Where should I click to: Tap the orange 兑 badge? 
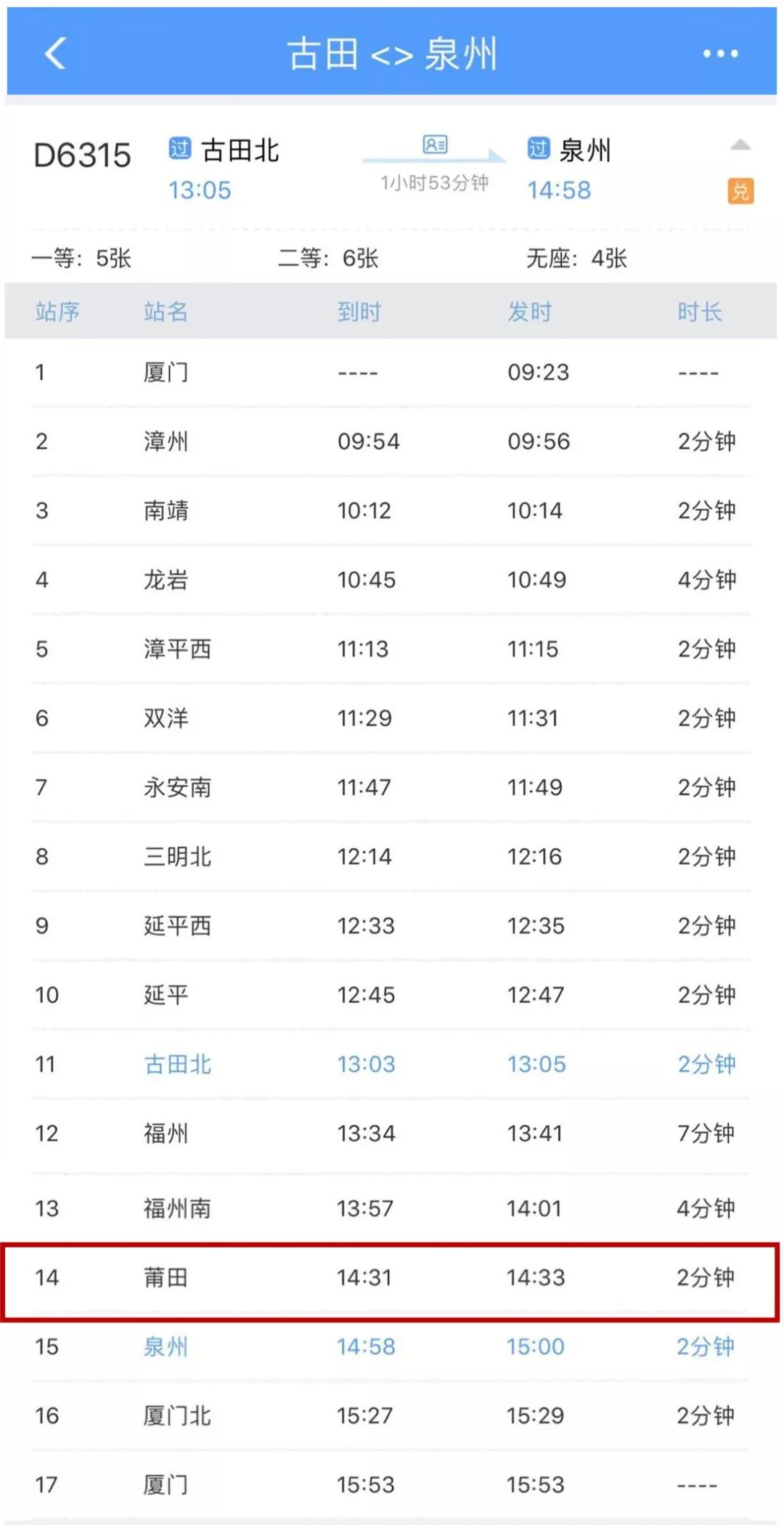pyautogui.click(x=740, y=191)
